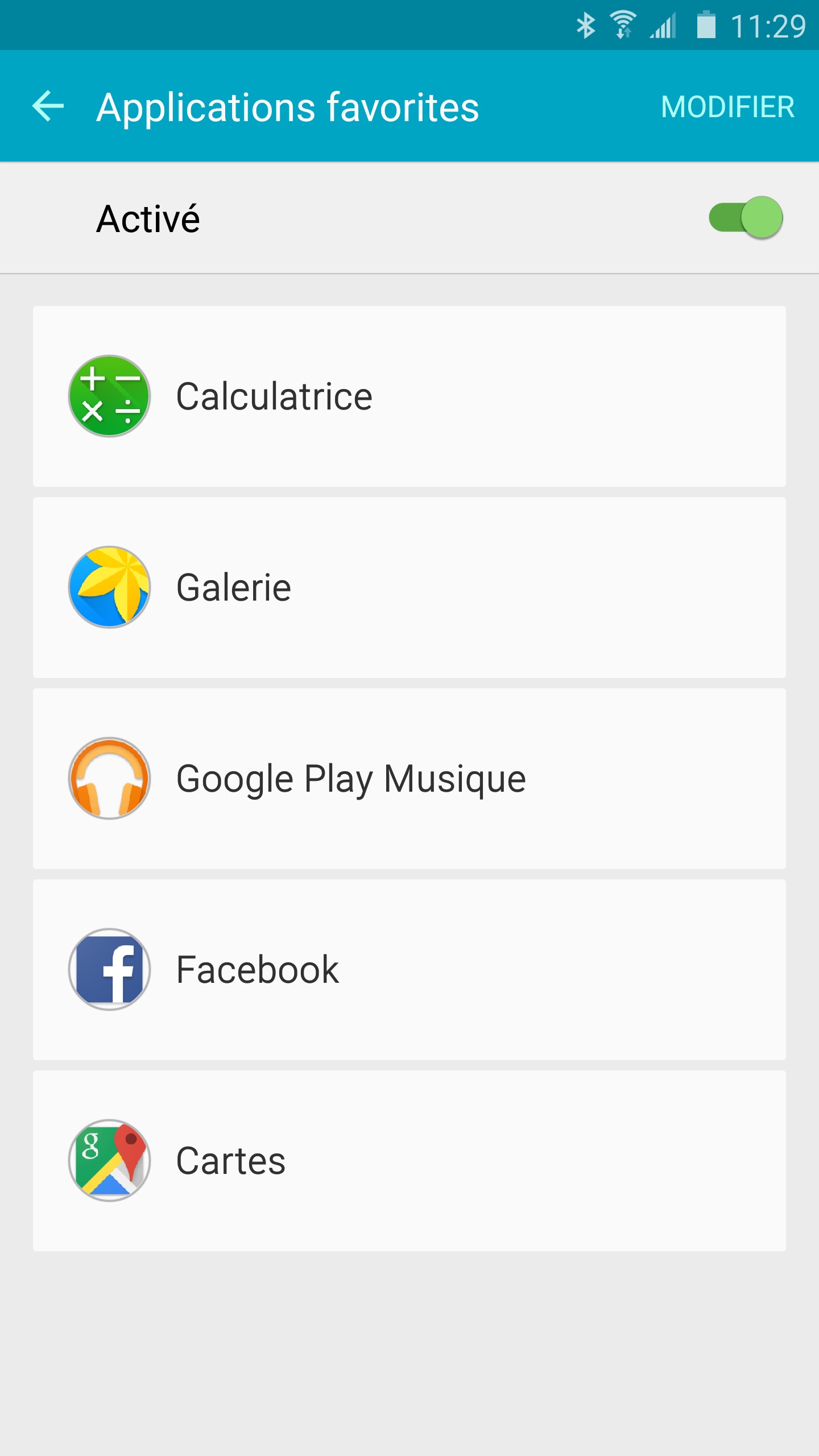The width and height of the screenshot is (819, 1456).
Task: Tap the Facebook row
Action: point(409,970)
